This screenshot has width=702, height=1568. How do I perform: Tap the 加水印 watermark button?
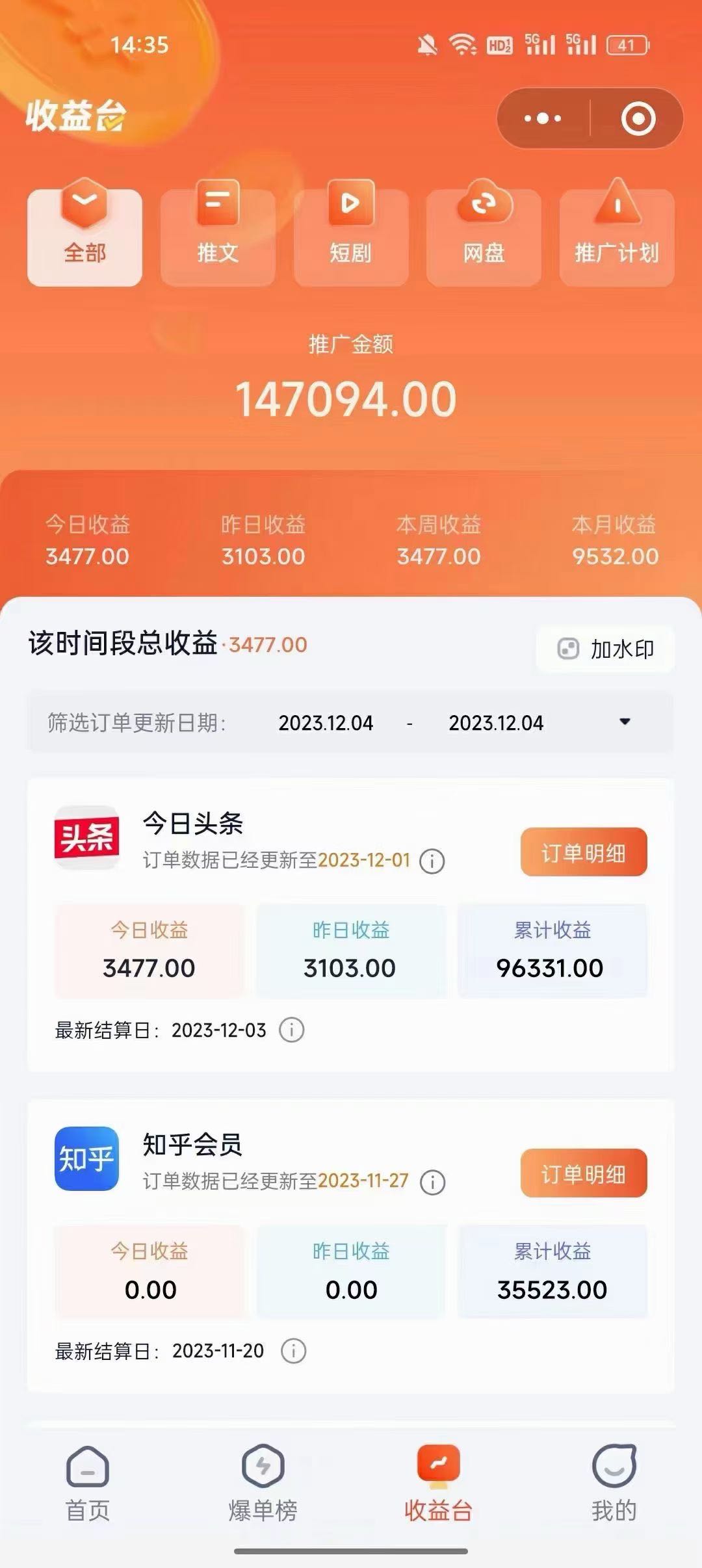click(x=605, y=649)
